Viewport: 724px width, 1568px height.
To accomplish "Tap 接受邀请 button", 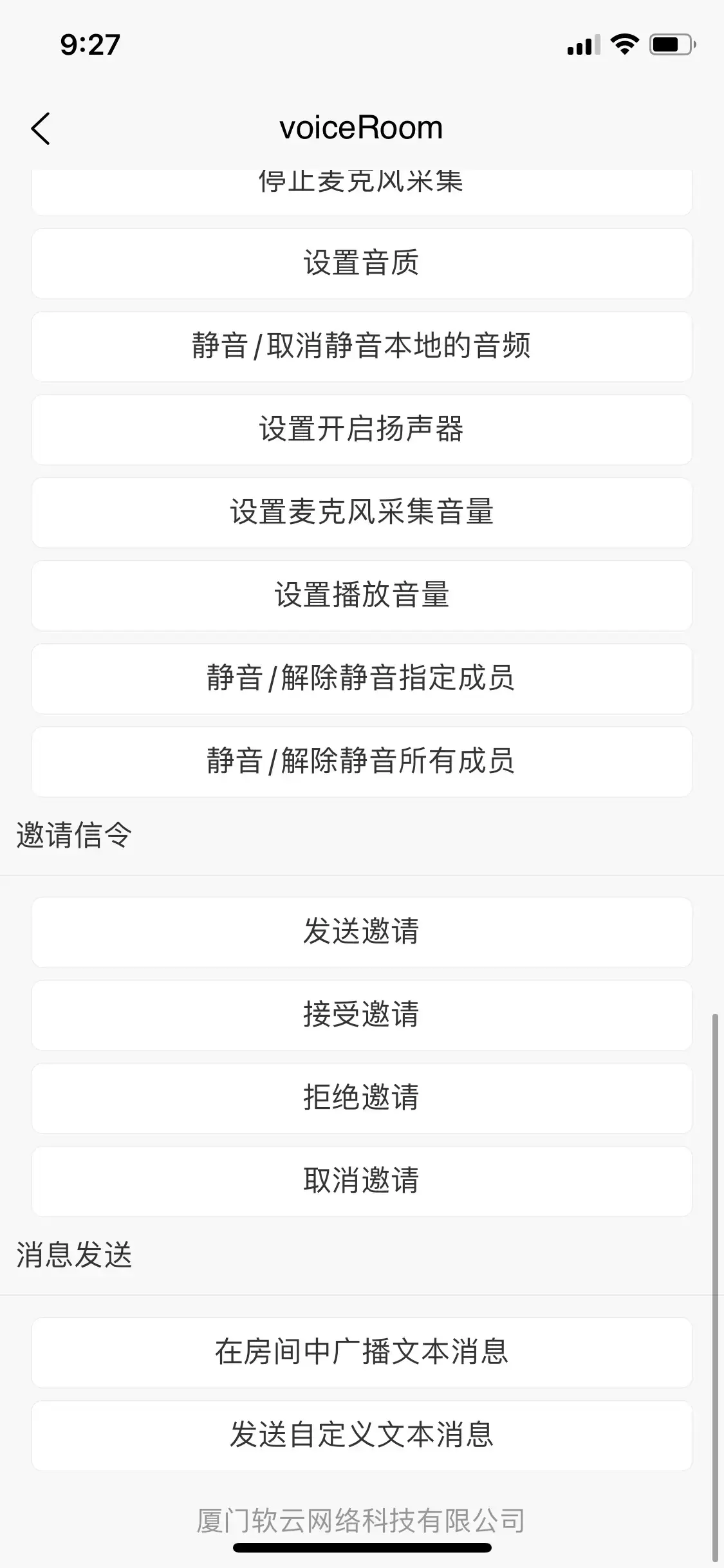I will pos(362,1015).
